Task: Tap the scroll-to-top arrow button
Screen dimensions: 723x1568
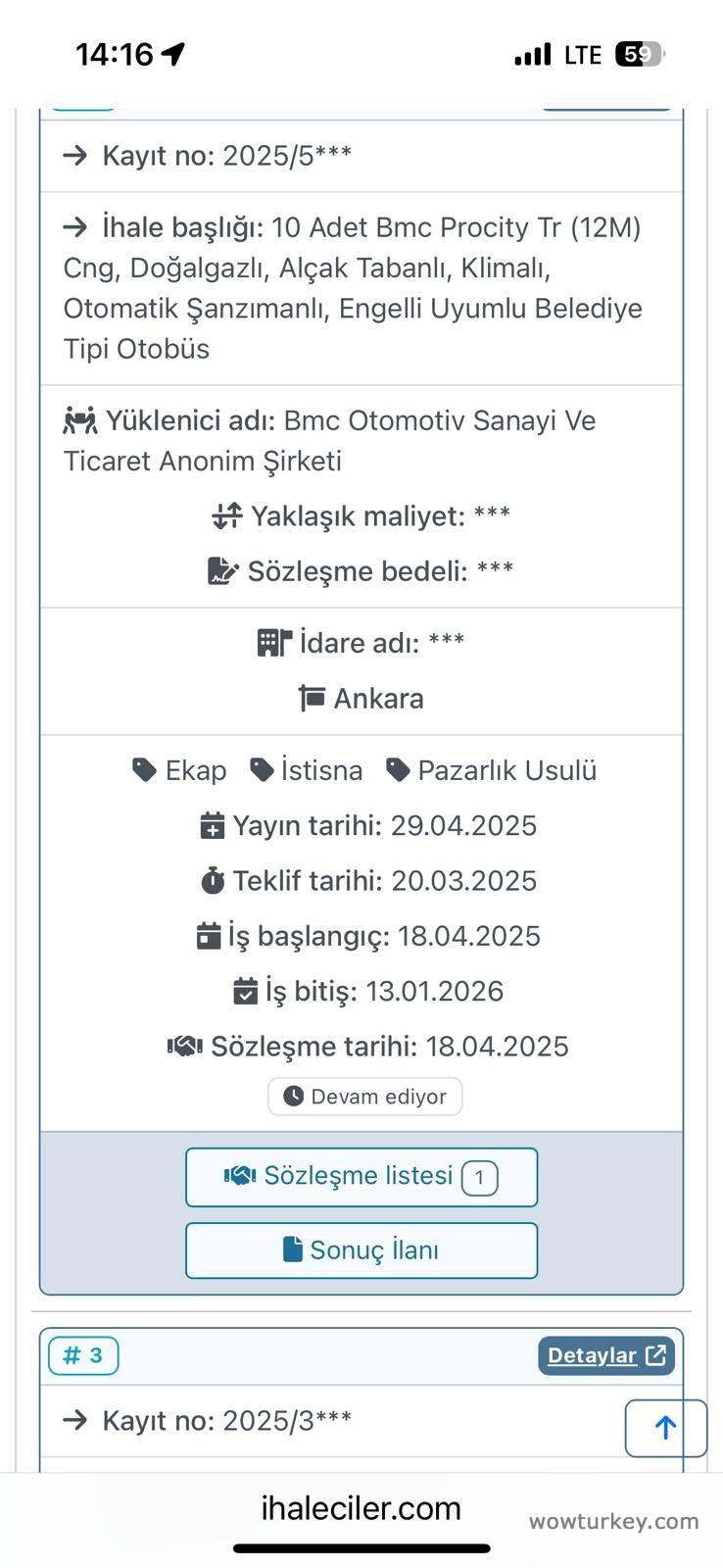Action: coord(665,1428)
